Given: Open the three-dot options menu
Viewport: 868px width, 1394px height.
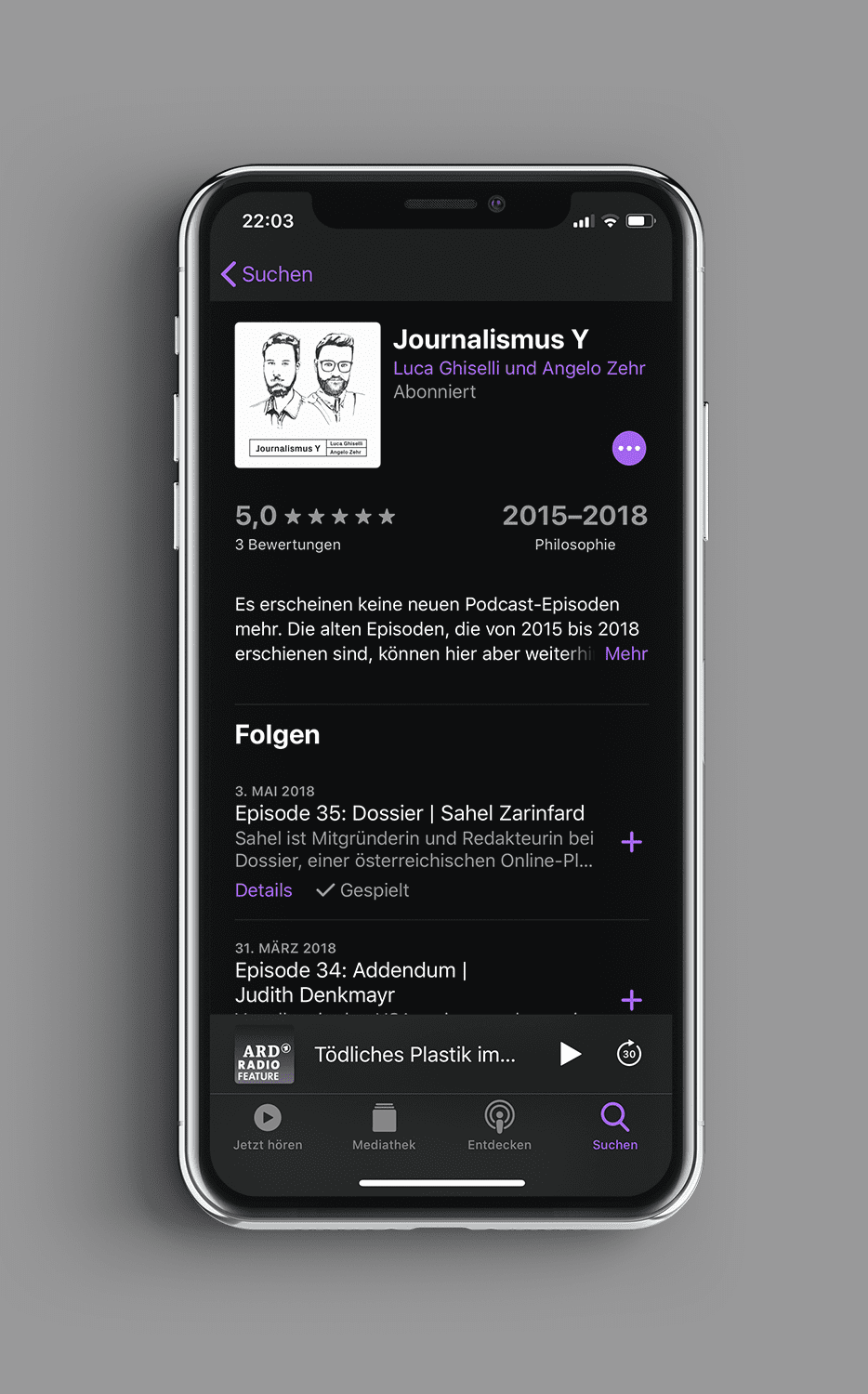Looking at the screenshot, I should 629,448.
